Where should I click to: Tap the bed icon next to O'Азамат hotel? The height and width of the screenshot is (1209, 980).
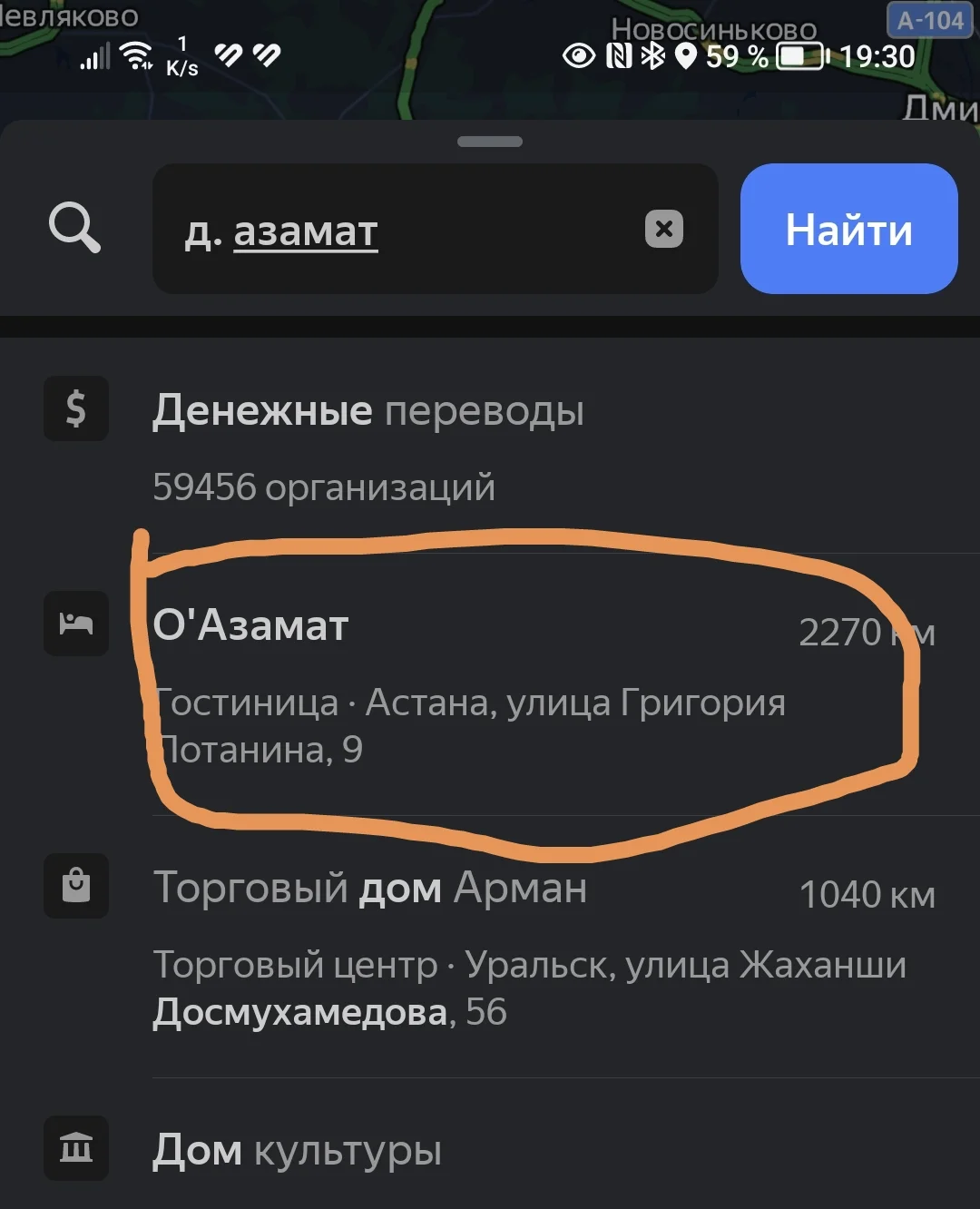coord(76,624)
